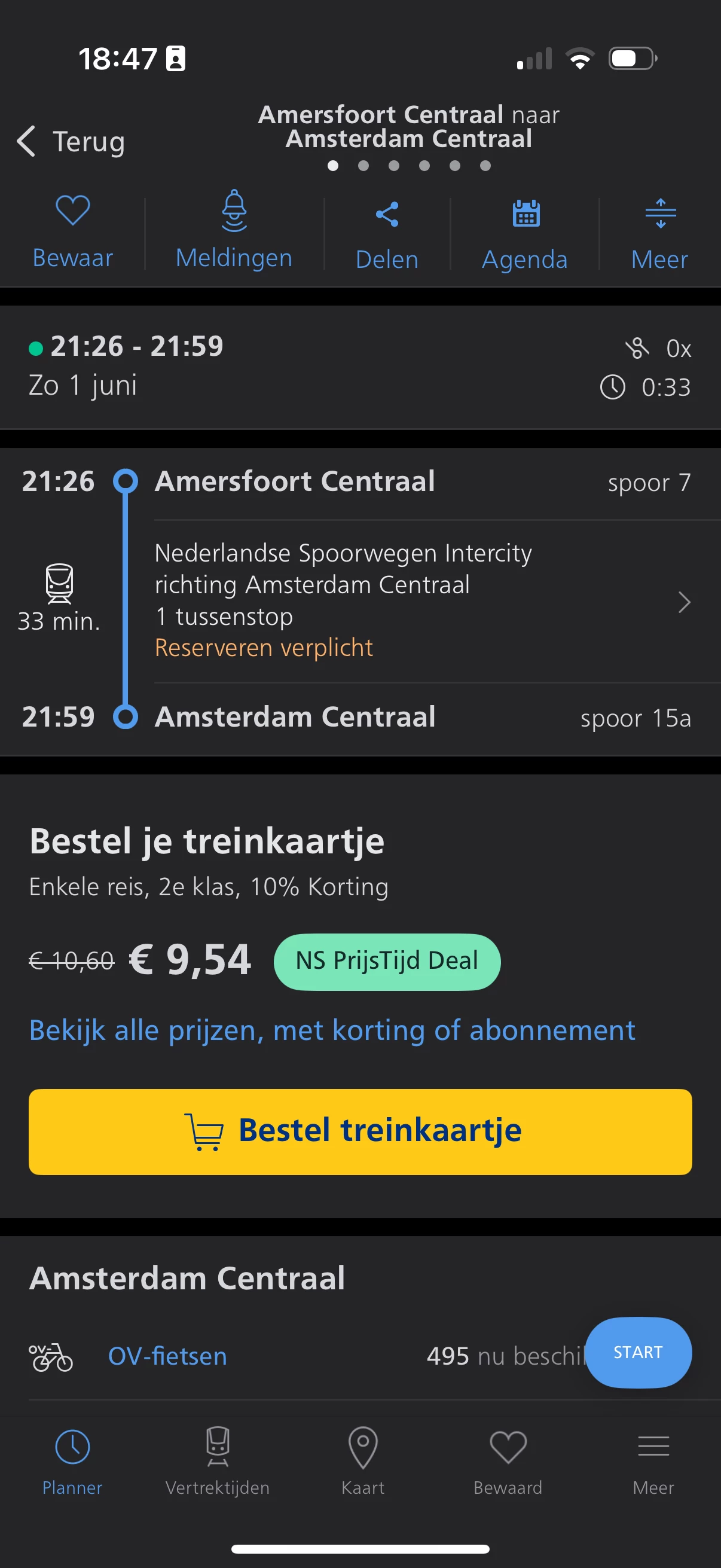Add the trip to Agenda
721x1568 pixels.
pyautogui.click(x=524, y=231)
